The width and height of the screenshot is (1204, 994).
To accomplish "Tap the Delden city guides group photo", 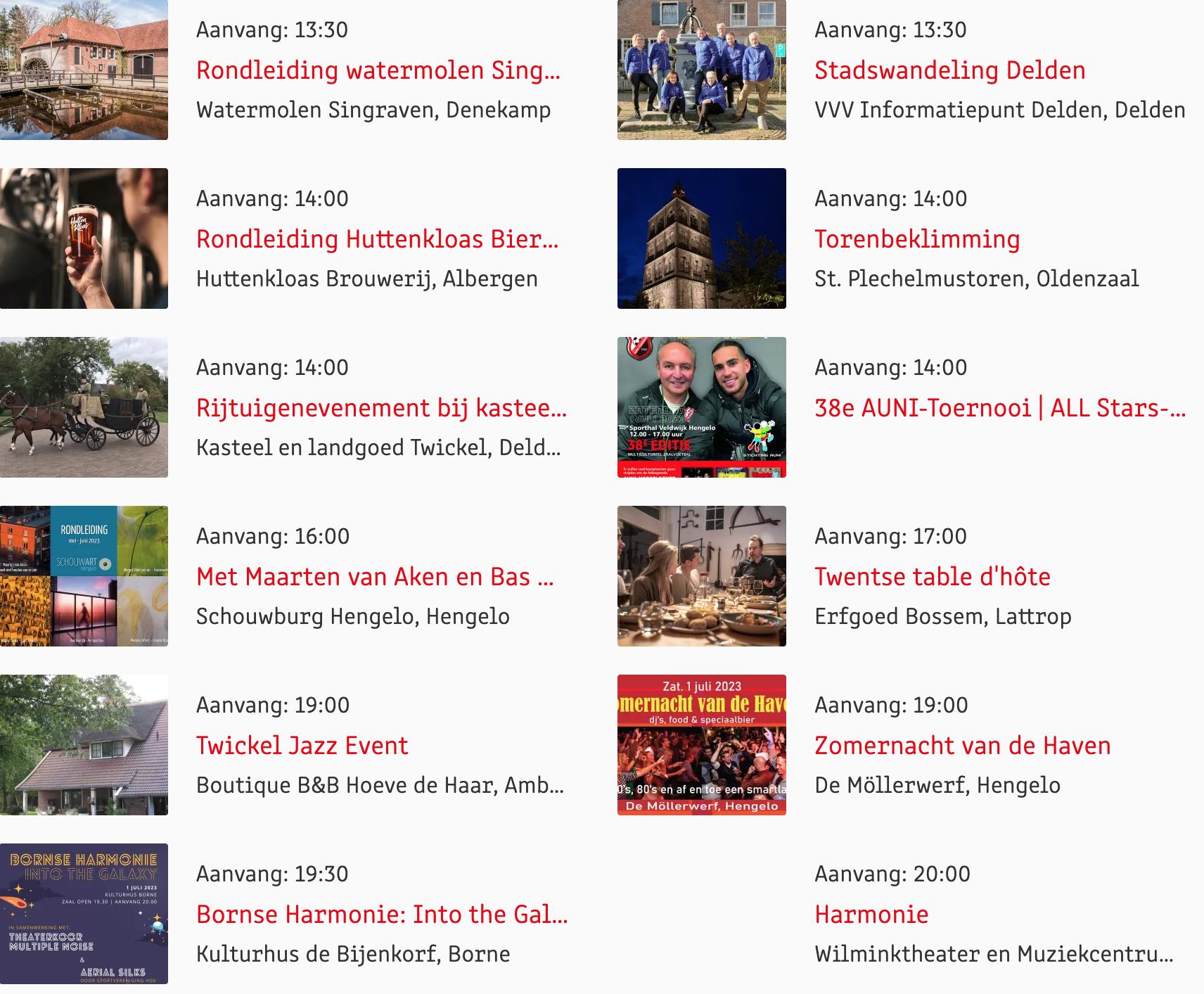I will tap(701, 70).
